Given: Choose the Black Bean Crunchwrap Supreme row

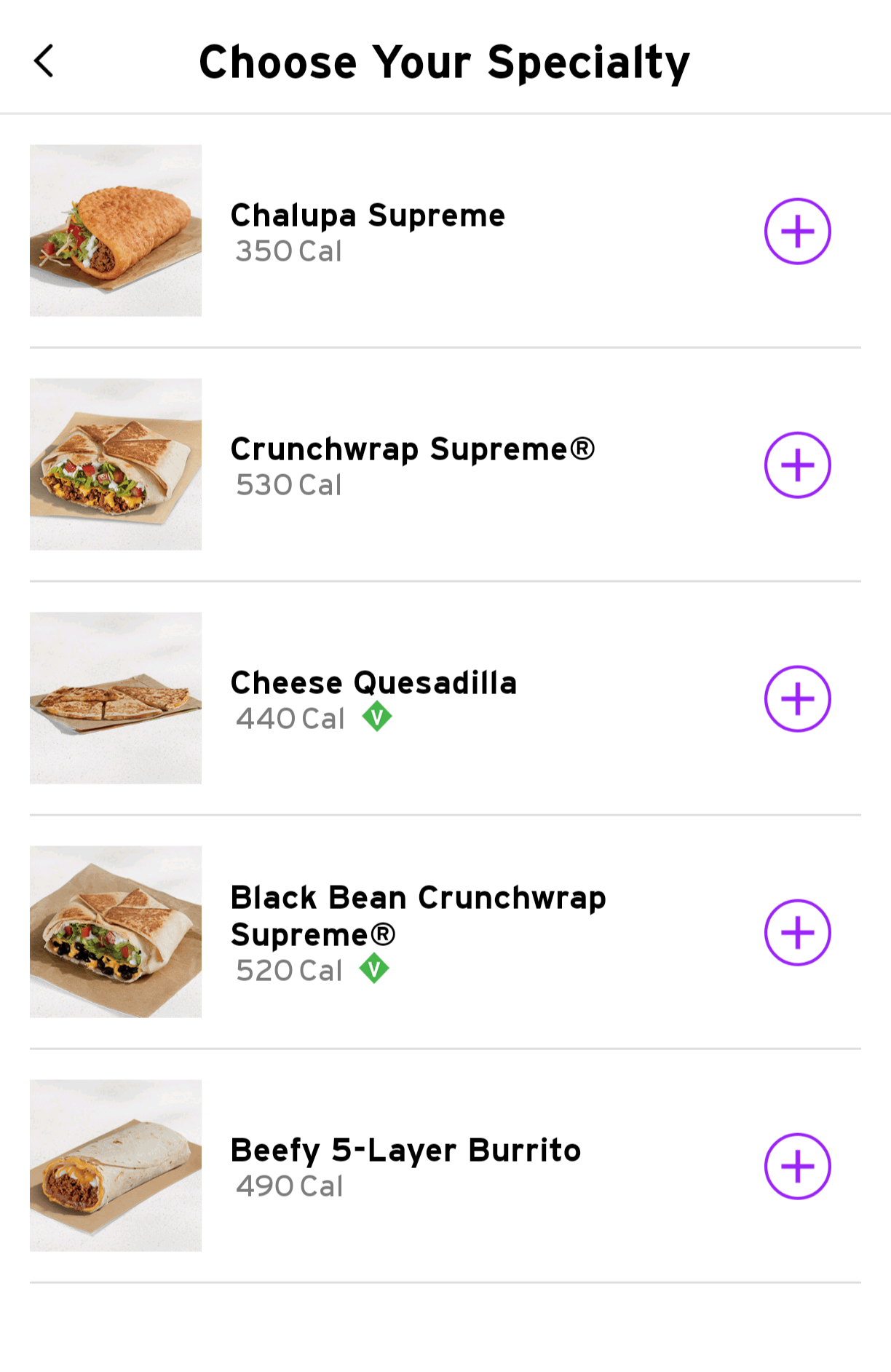Looking at the screenshot, I should pos(418,932).
